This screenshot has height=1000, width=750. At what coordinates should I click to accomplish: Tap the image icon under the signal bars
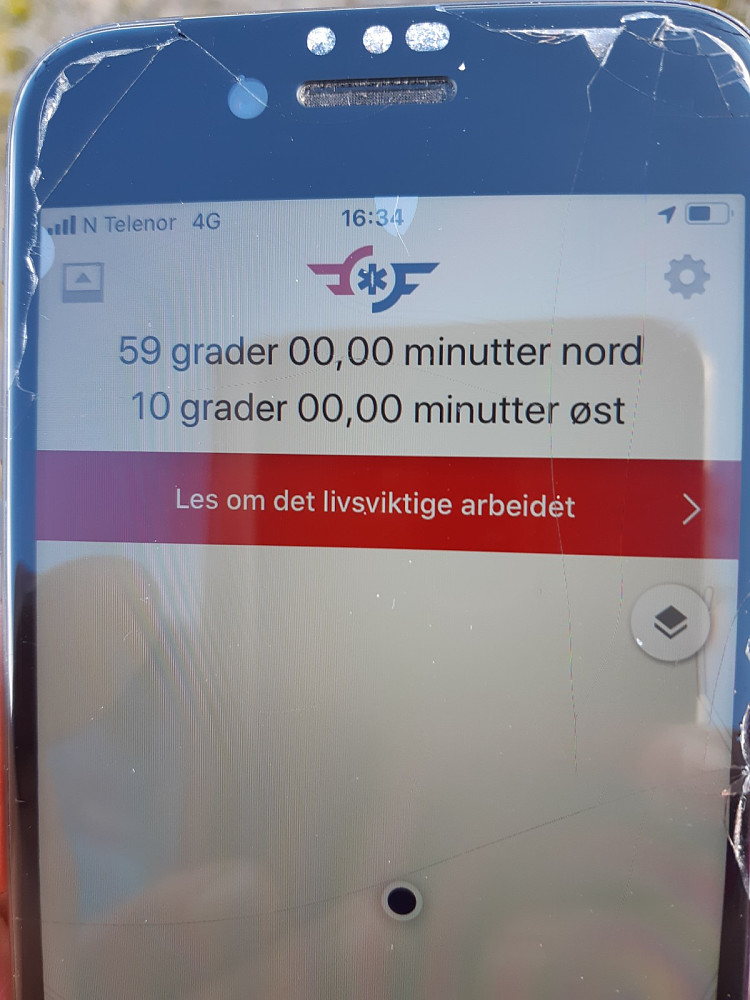click(x=83, y=282)
